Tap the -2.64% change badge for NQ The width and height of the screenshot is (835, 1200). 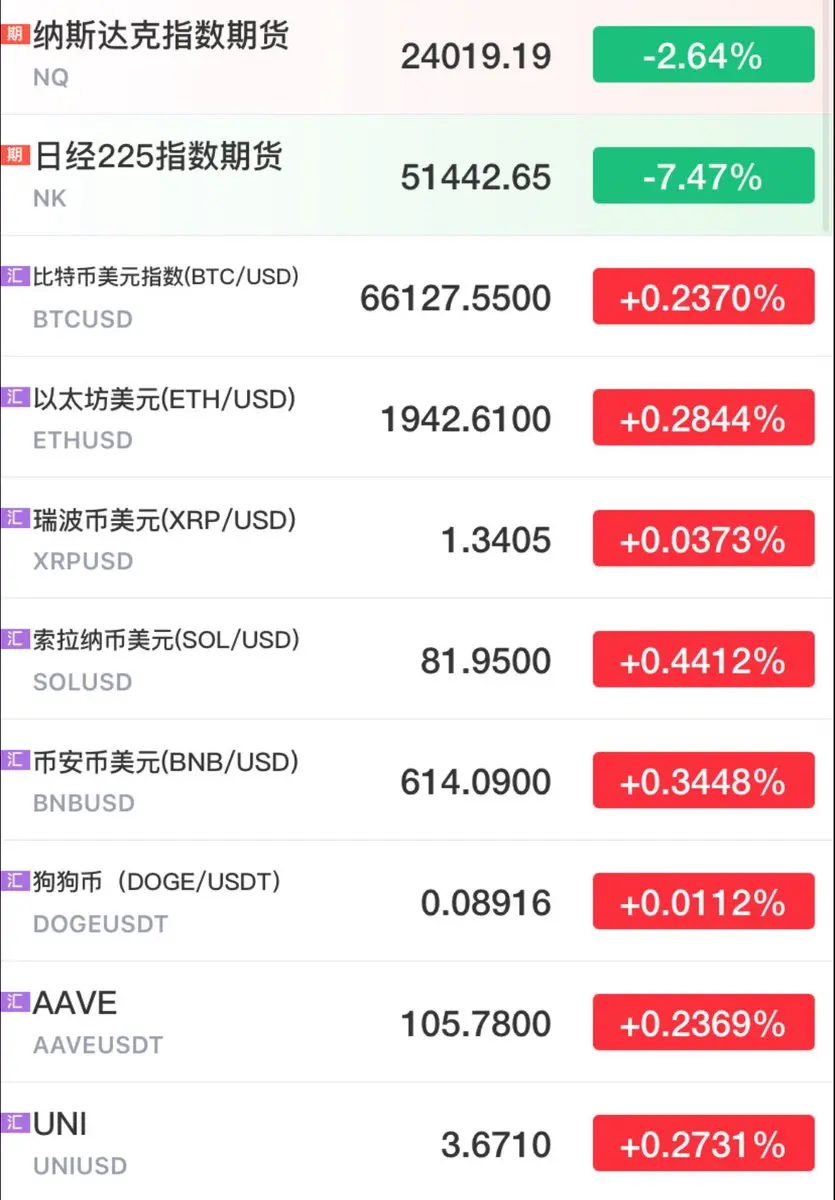[x=703, y=56]
